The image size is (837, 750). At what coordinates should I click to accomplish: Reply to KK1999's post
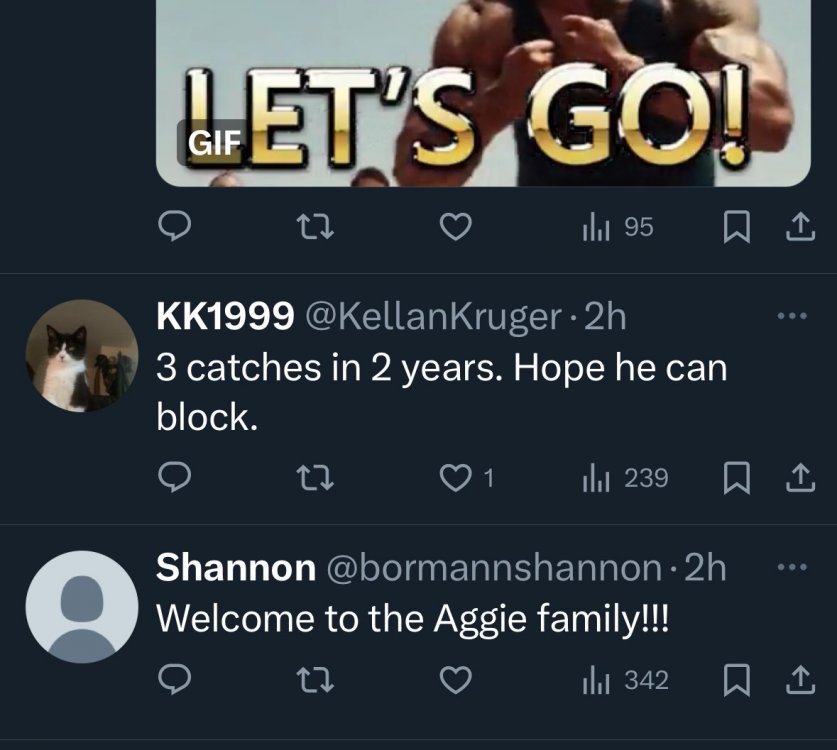(175, 479)
